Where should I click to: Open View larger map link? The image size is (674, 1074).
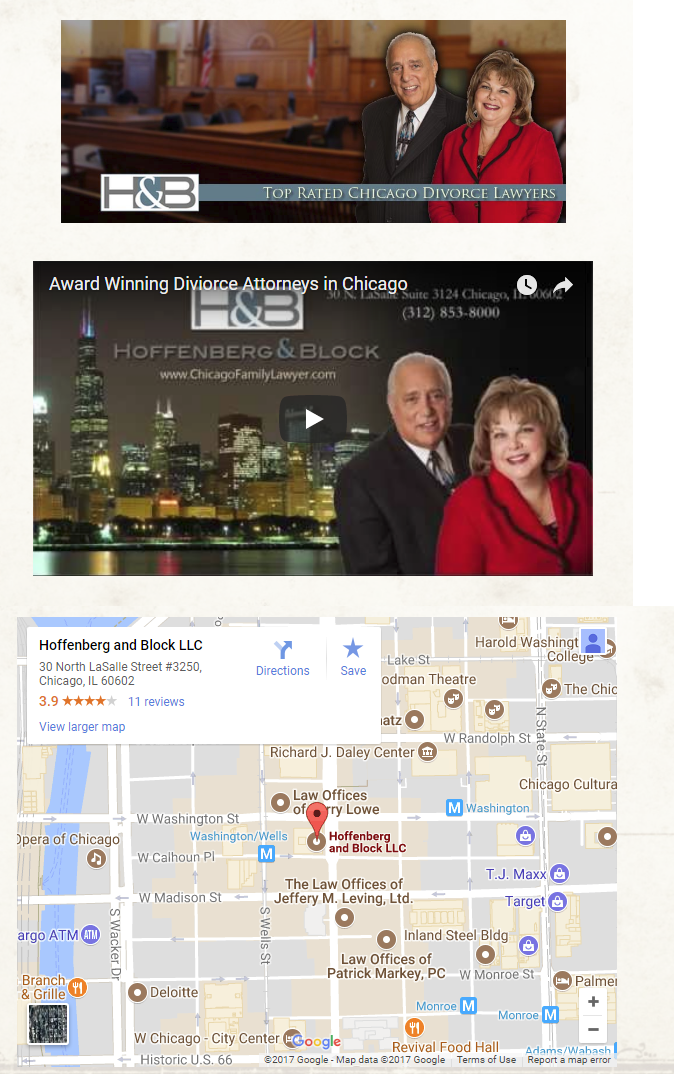click(x=82, y=727)
